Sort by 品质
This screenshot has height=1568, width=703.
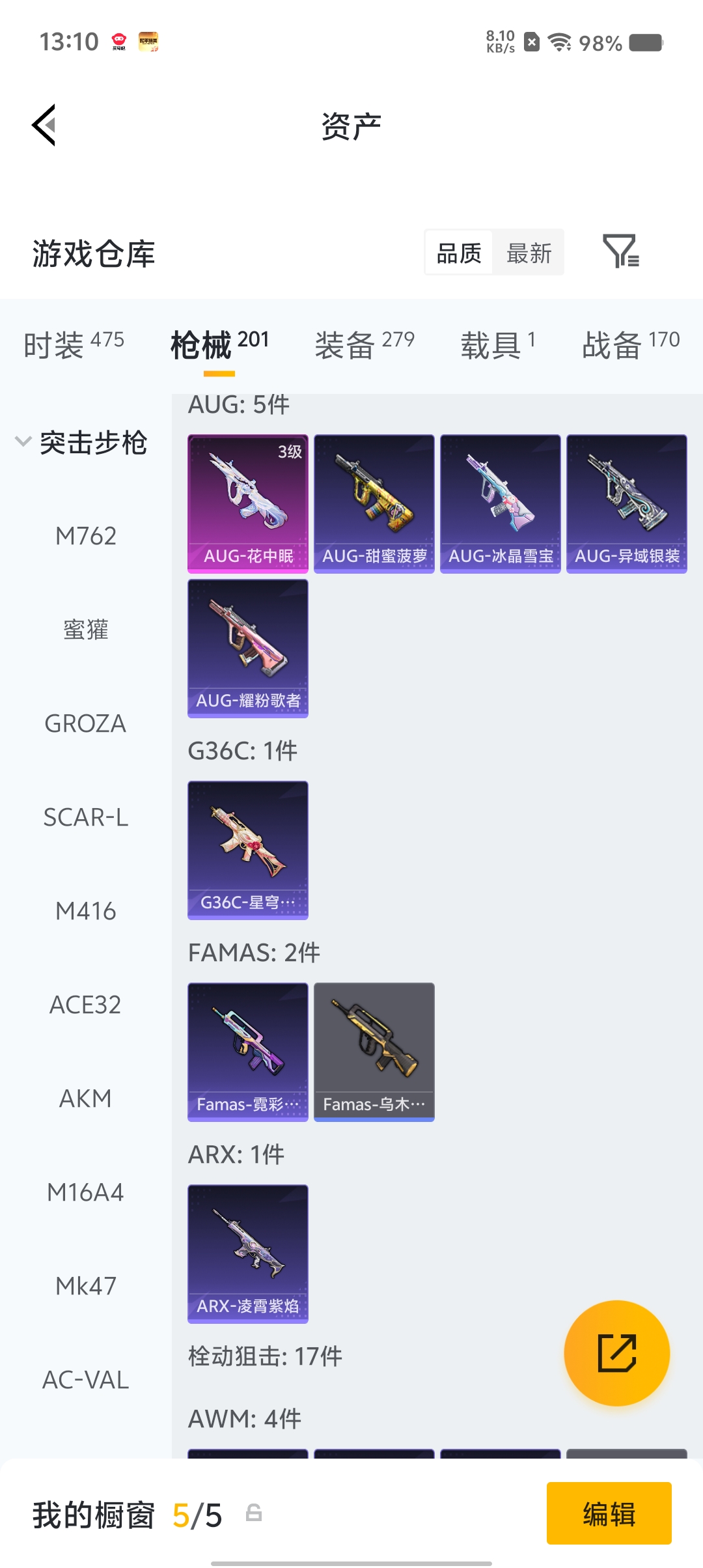click(x=459, y=253)
